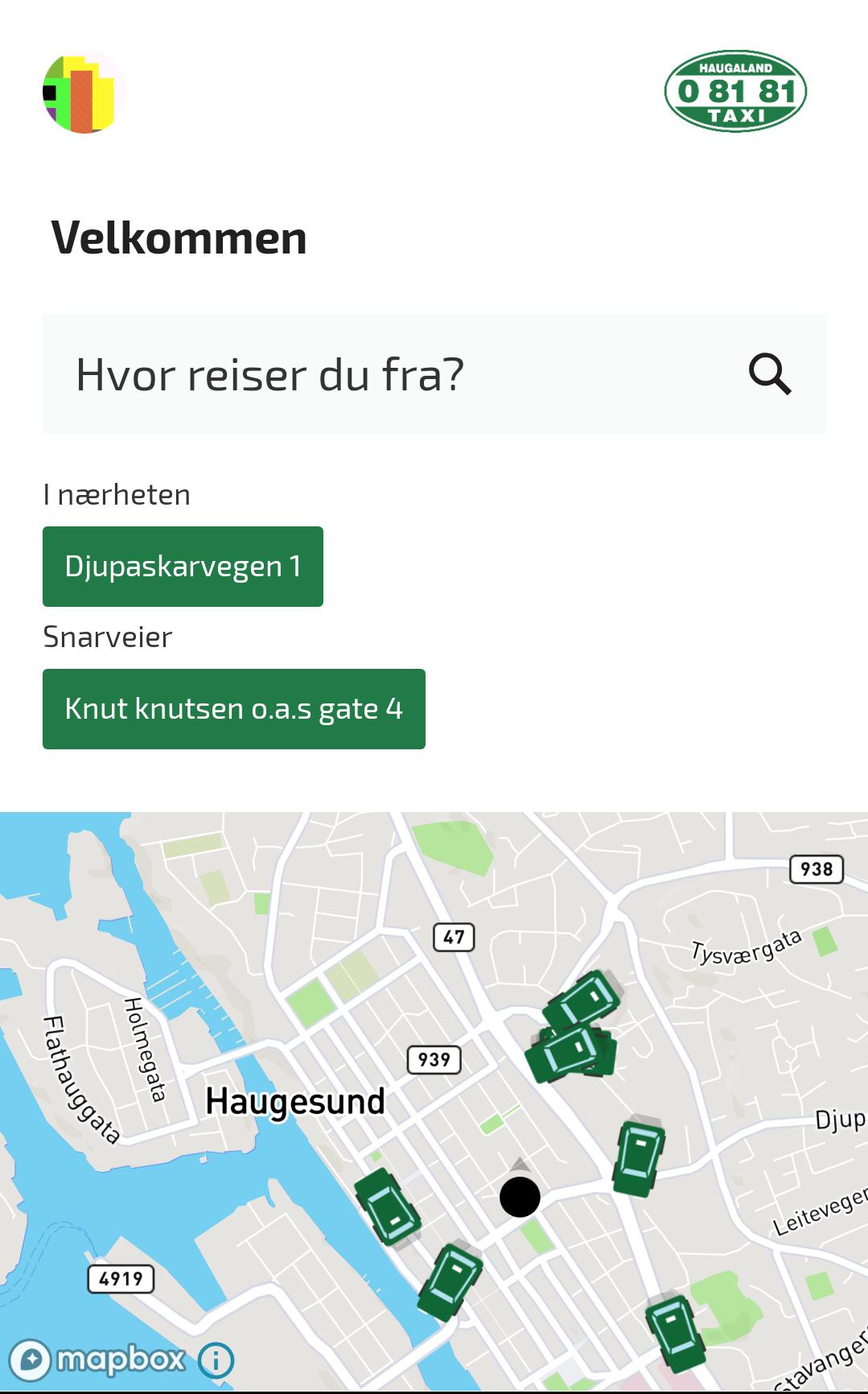Select the taxi icon near Tysværgata
Viewport: 868px width, 1394px height.
pos(583,1000)
